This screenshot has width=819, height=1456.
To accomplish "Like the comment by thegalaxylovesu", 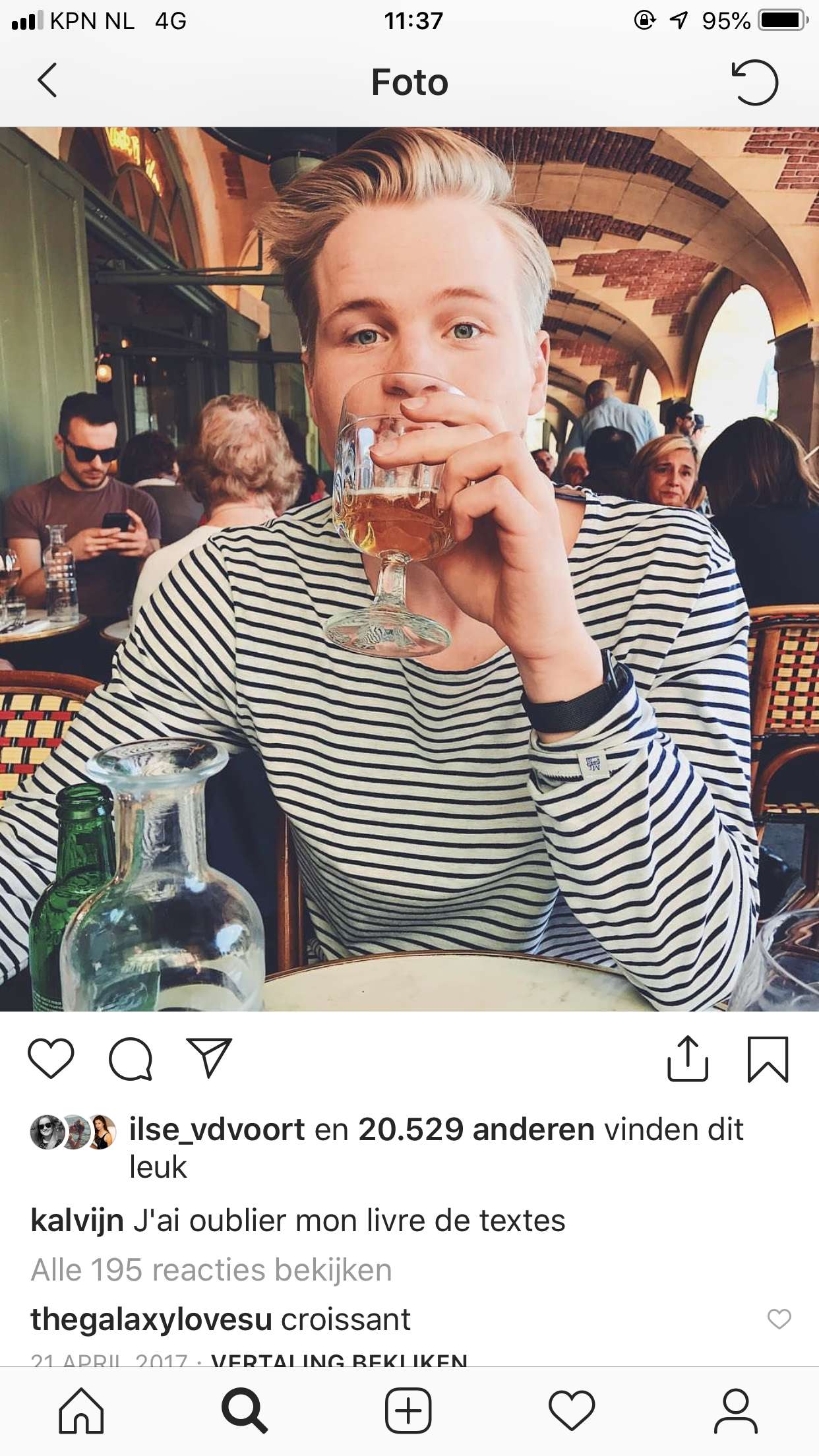I will click(779, 1319).
